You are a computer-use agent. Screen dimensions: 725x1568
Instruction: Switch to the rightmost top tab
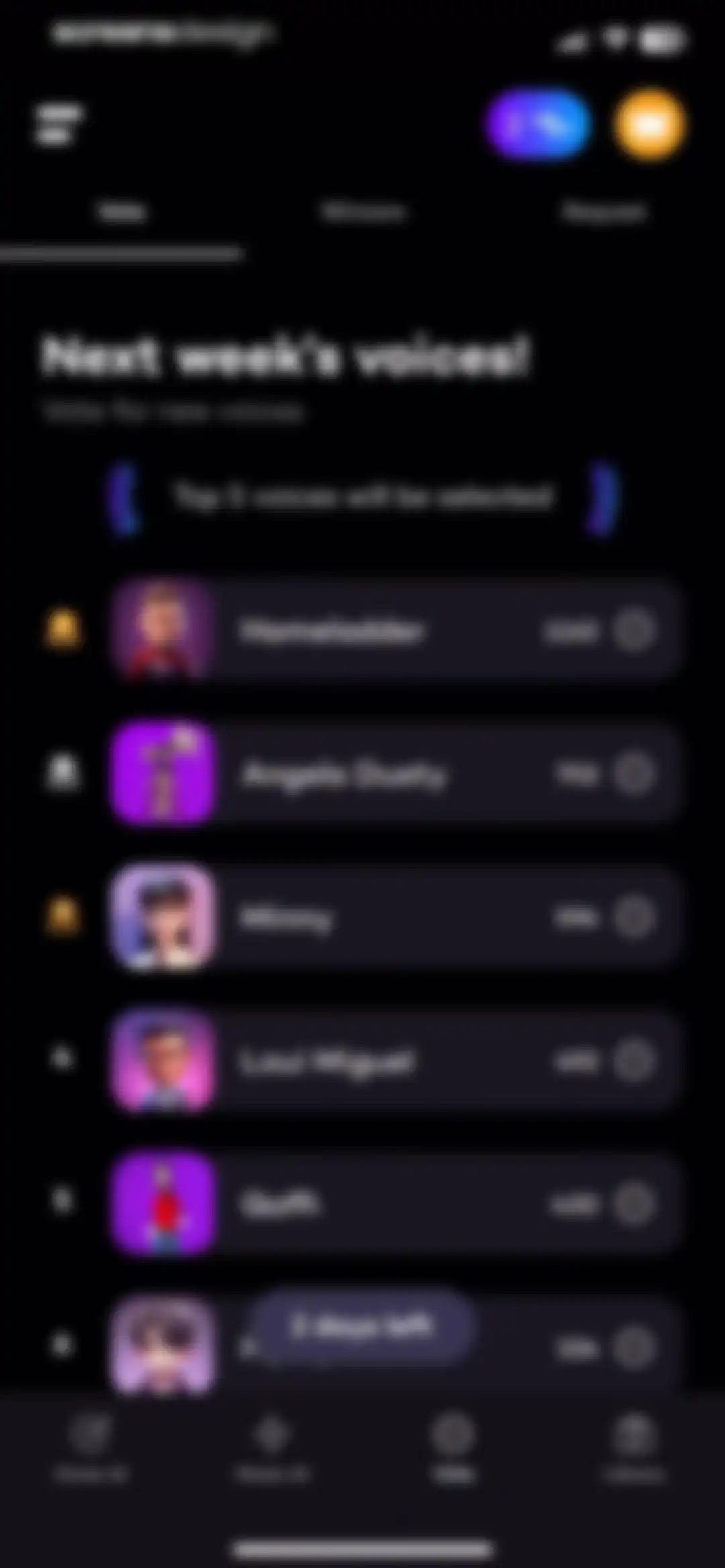pos(604,212)
